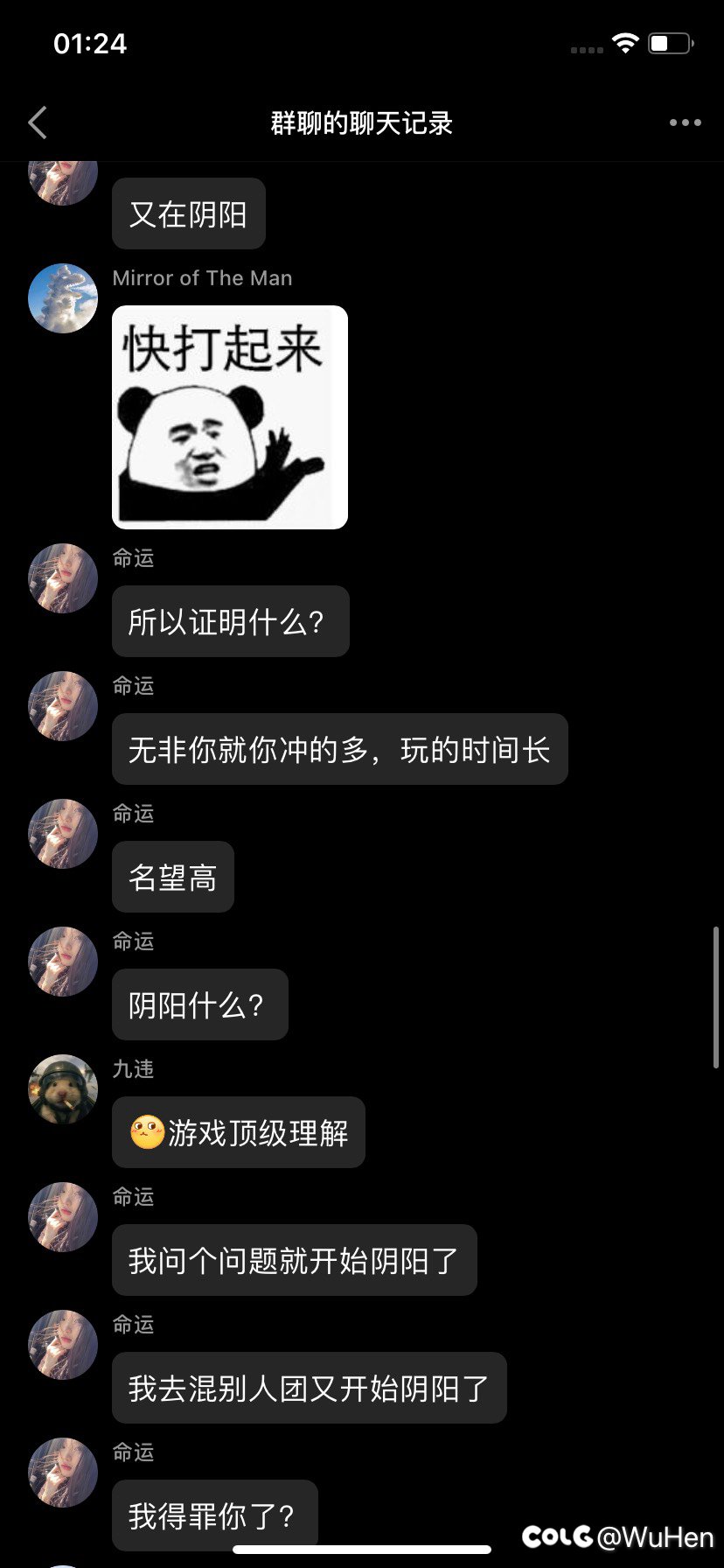Open 九违's hamster profile avatar
724x1568 pixels.
click(62, 1089)
